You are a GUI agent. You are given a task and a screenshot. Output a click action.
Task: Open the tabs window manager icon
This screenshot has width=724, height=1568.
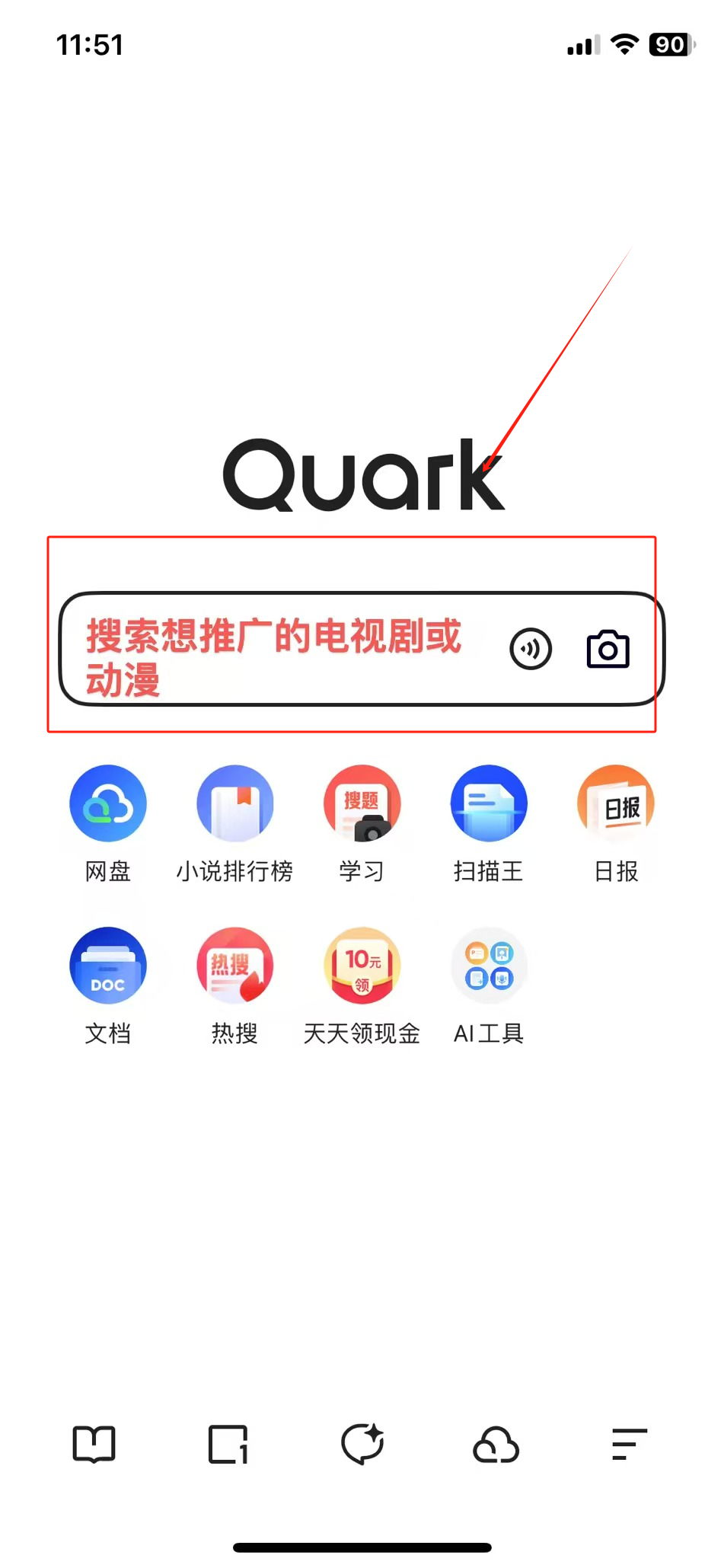click(x=228, y=1444)
